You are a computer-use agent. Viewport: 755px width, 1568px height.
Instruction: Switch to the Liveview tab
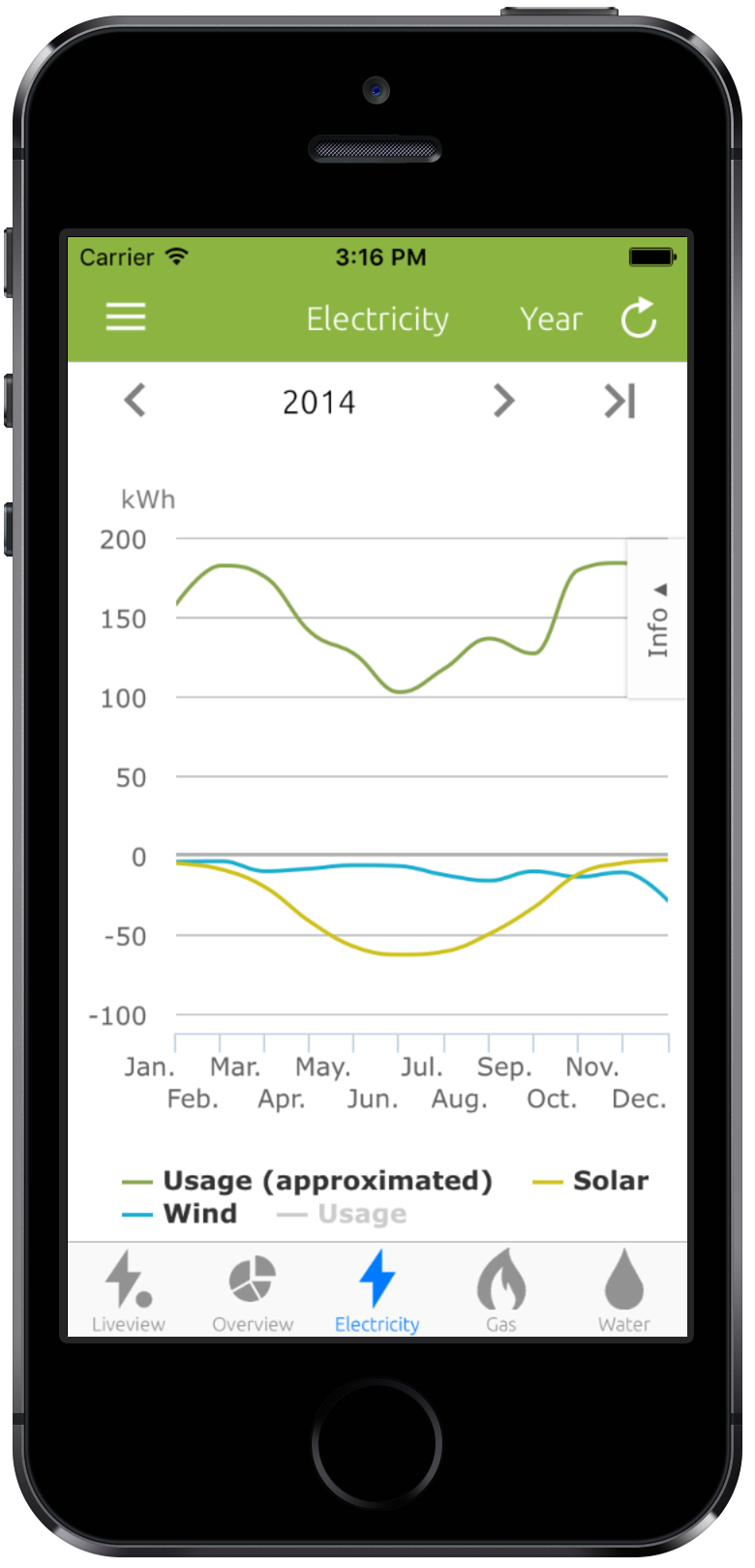point(129,1290)
